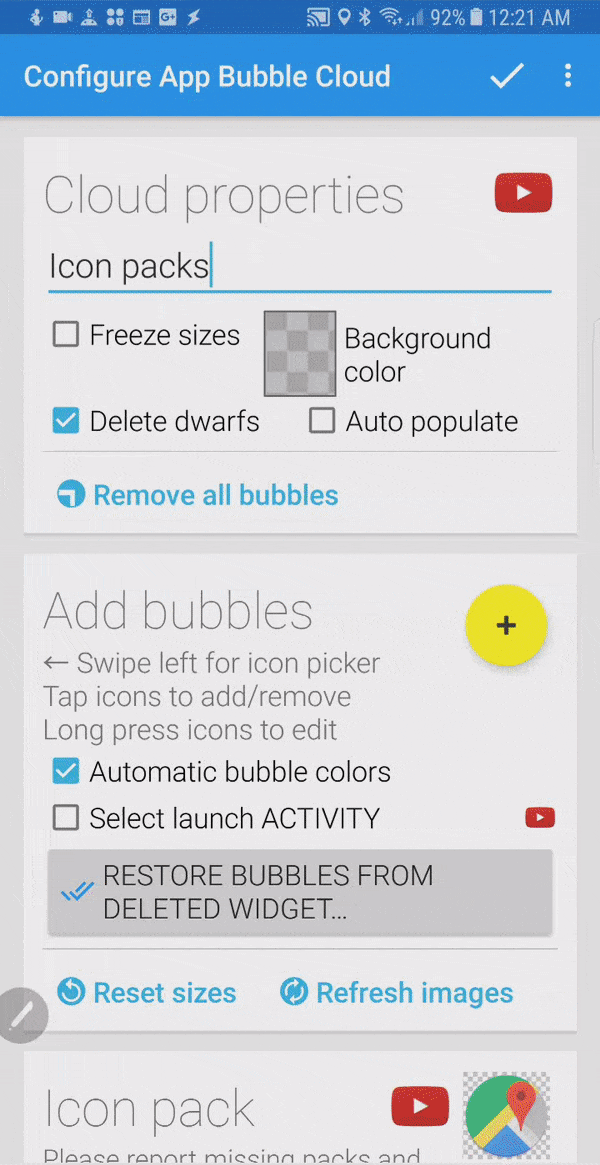The height and width of the screenshot is (1165, 600).
Task: Add a bubble with the plus button
Action: [x=506, y=625]
